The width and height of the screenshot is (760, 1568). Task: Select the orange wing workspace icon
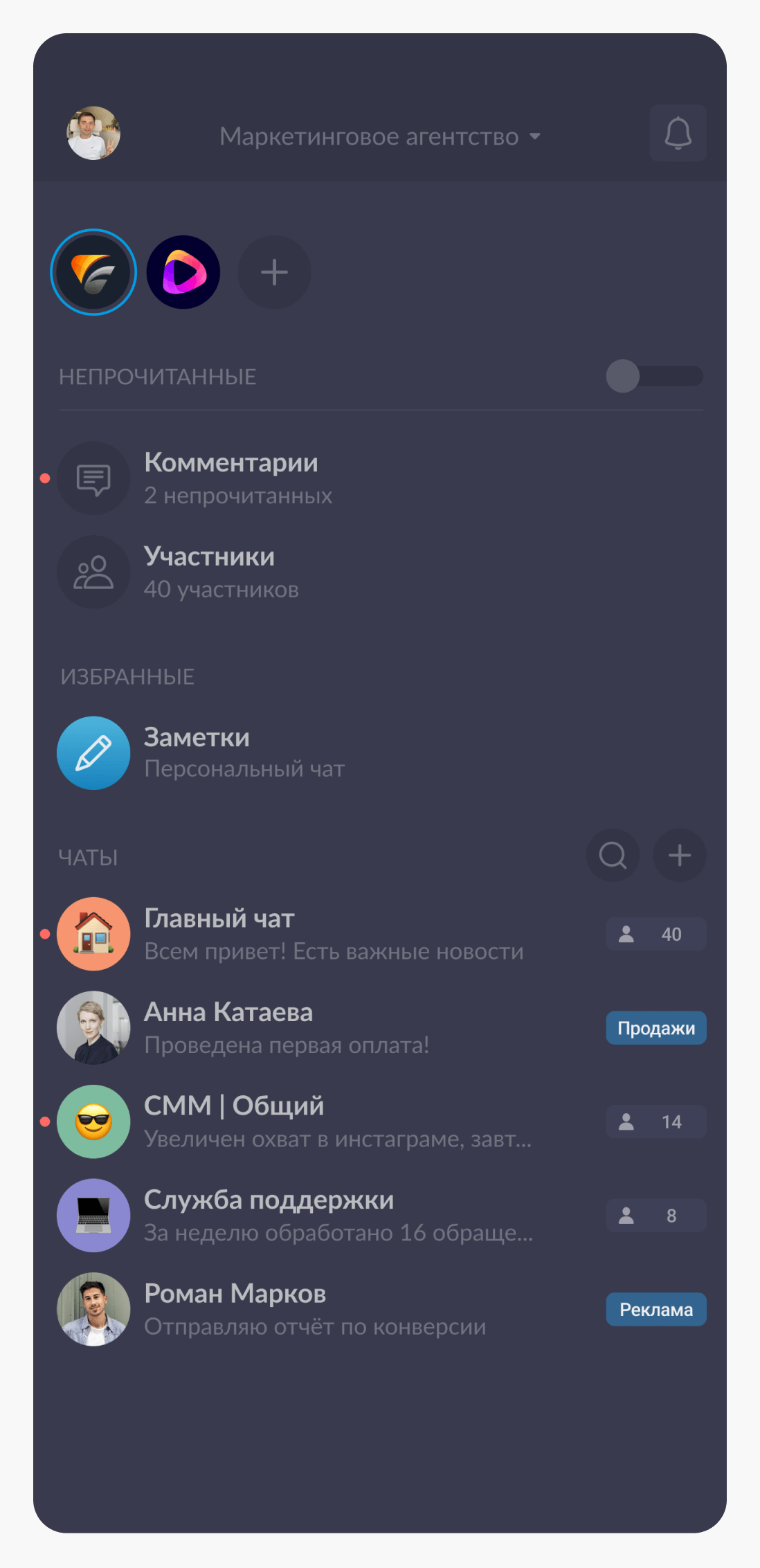pos(93,272)
